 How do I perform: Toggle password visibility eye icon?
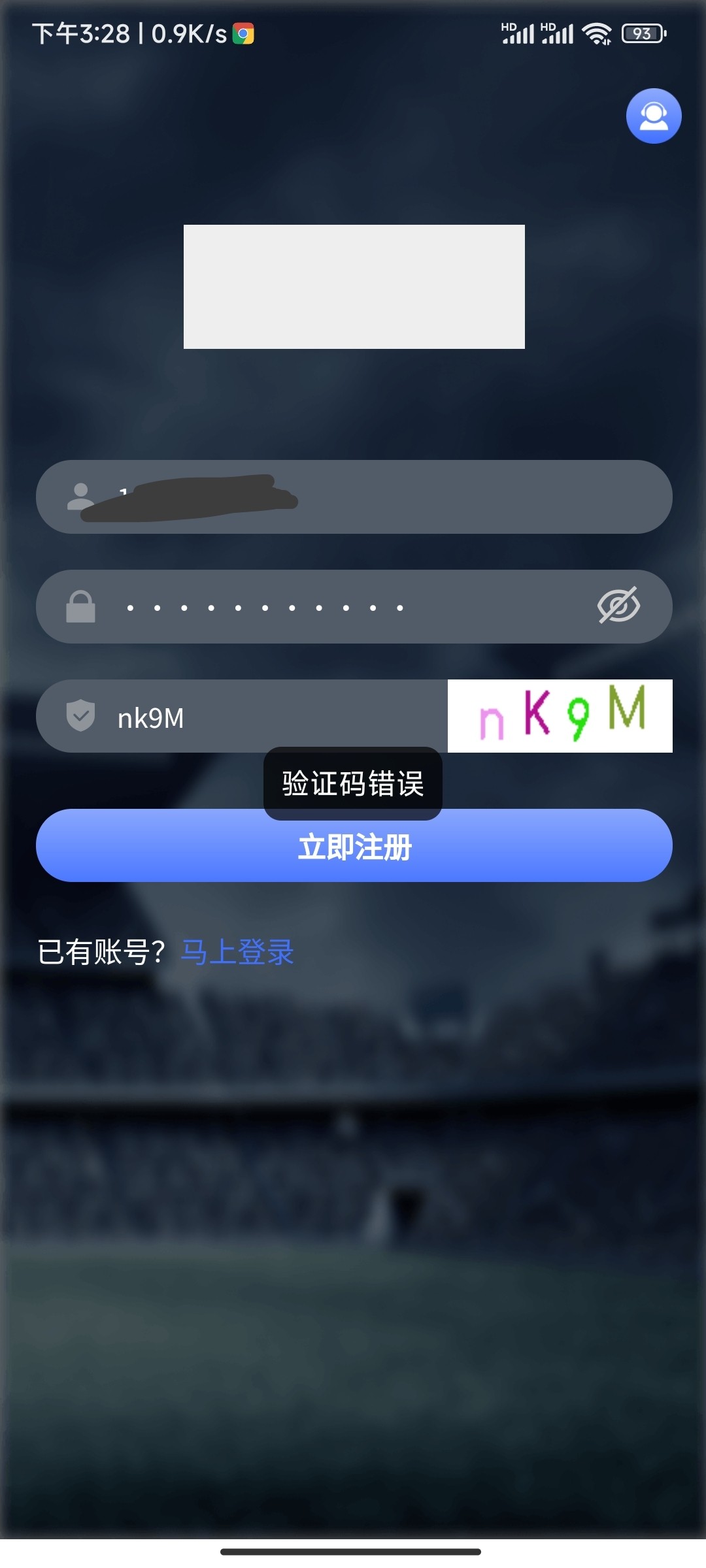click(x=618, y=606)
